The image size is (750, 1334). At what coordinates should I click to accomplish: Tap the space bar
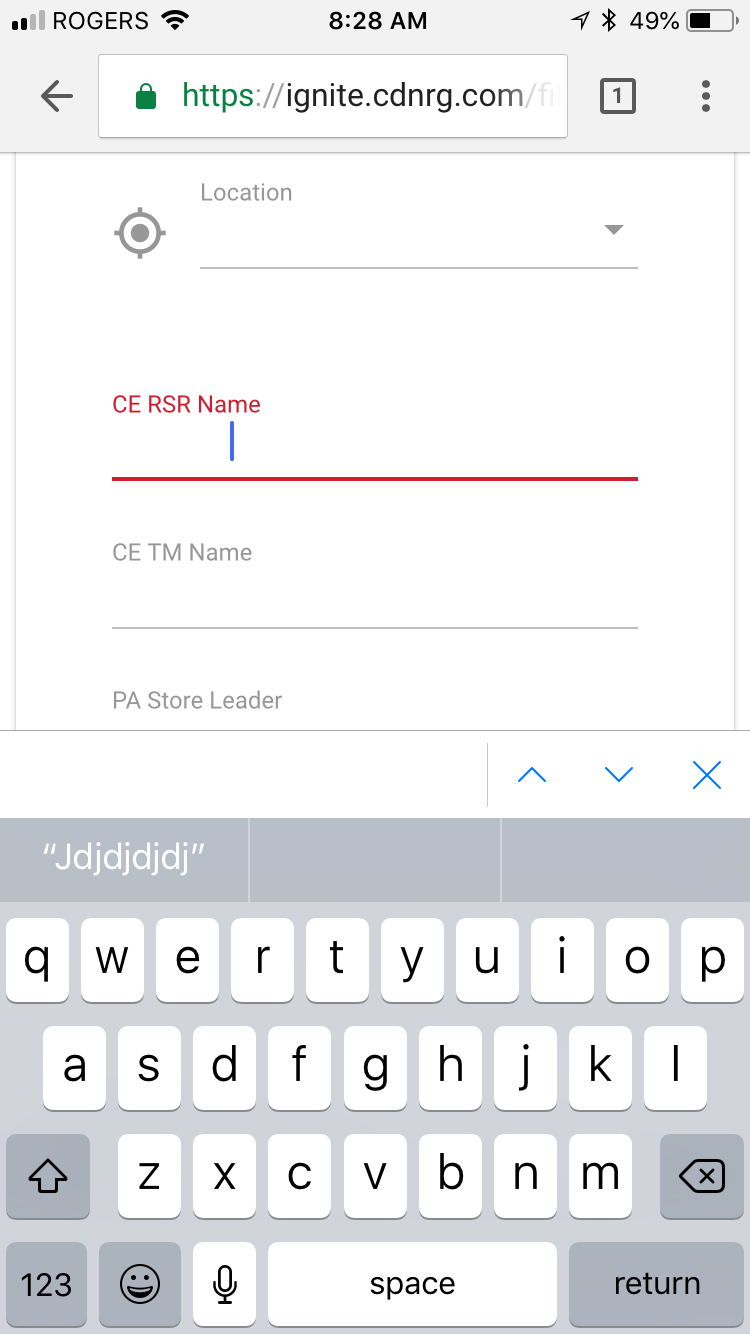(412, 1284)
